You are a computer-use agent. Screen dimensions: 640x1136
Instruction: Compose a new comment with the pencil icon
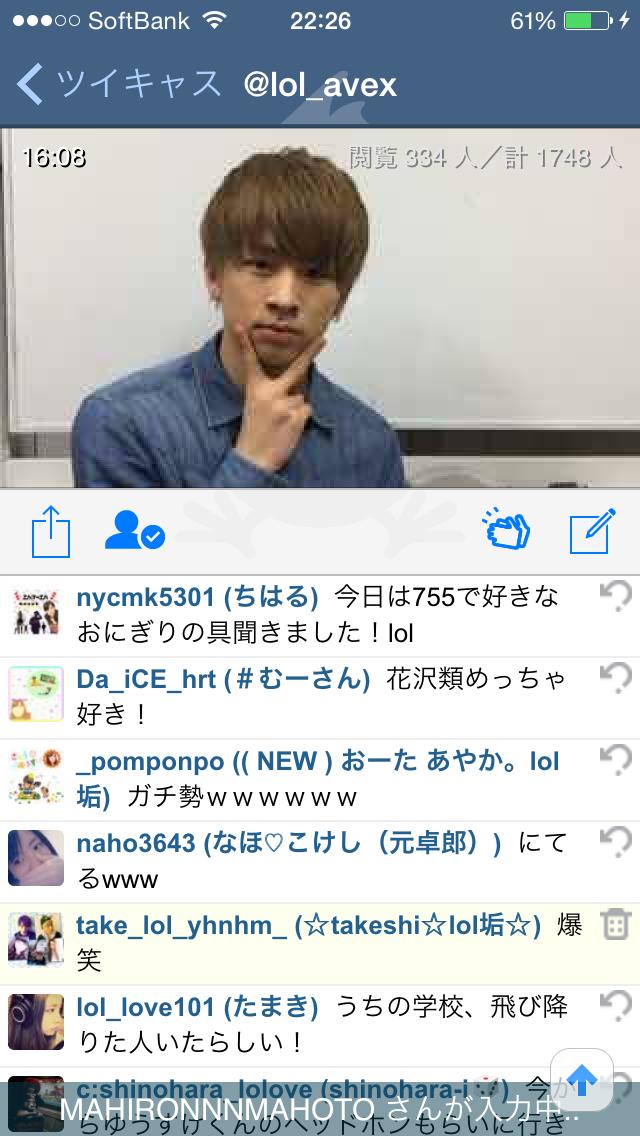coord(592,531)
